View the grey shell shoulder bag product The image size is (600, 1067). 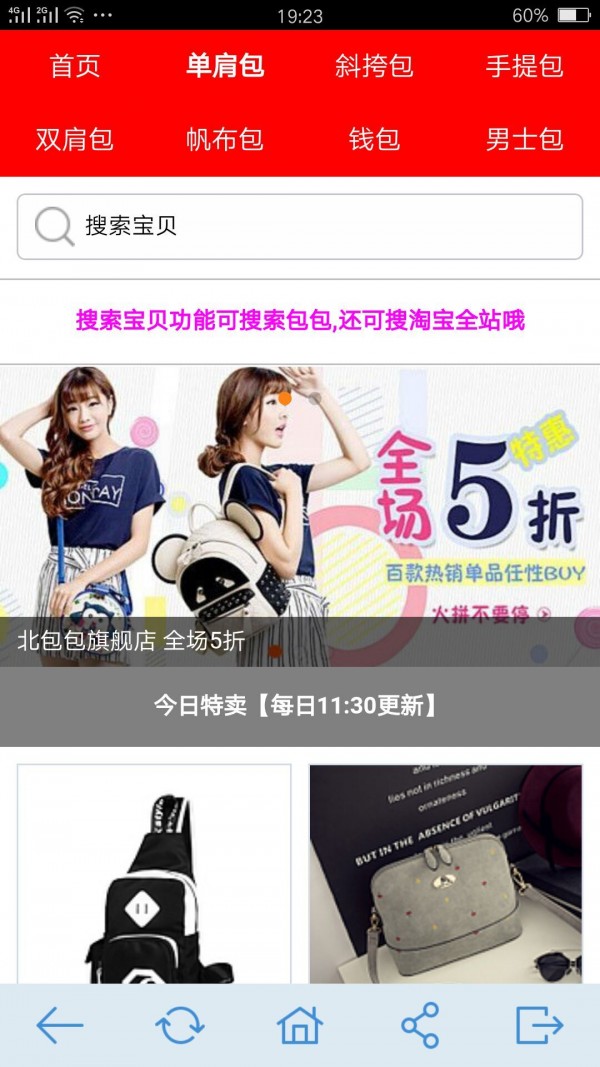[x=445, y=875]
